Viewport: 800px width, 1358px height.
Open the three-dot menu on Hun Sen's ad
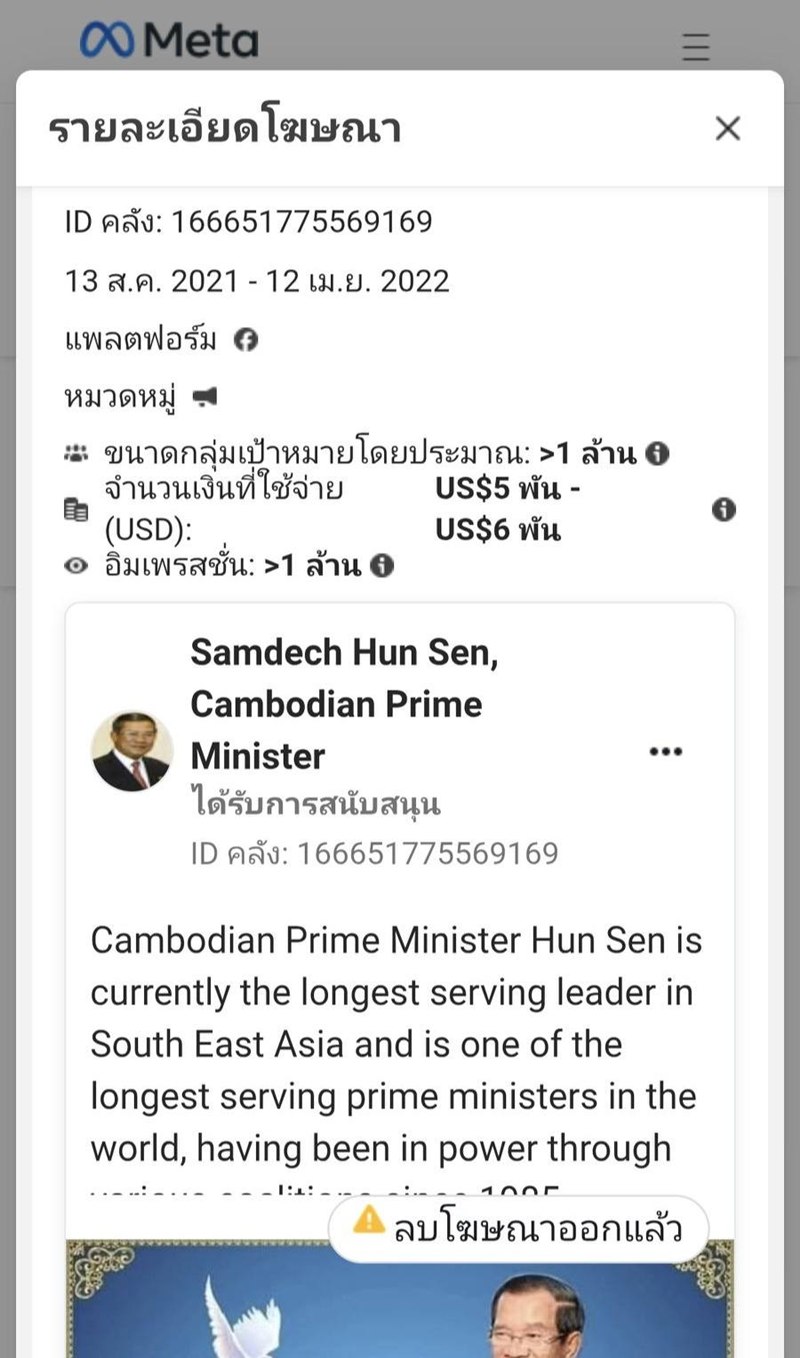point(665,752)
